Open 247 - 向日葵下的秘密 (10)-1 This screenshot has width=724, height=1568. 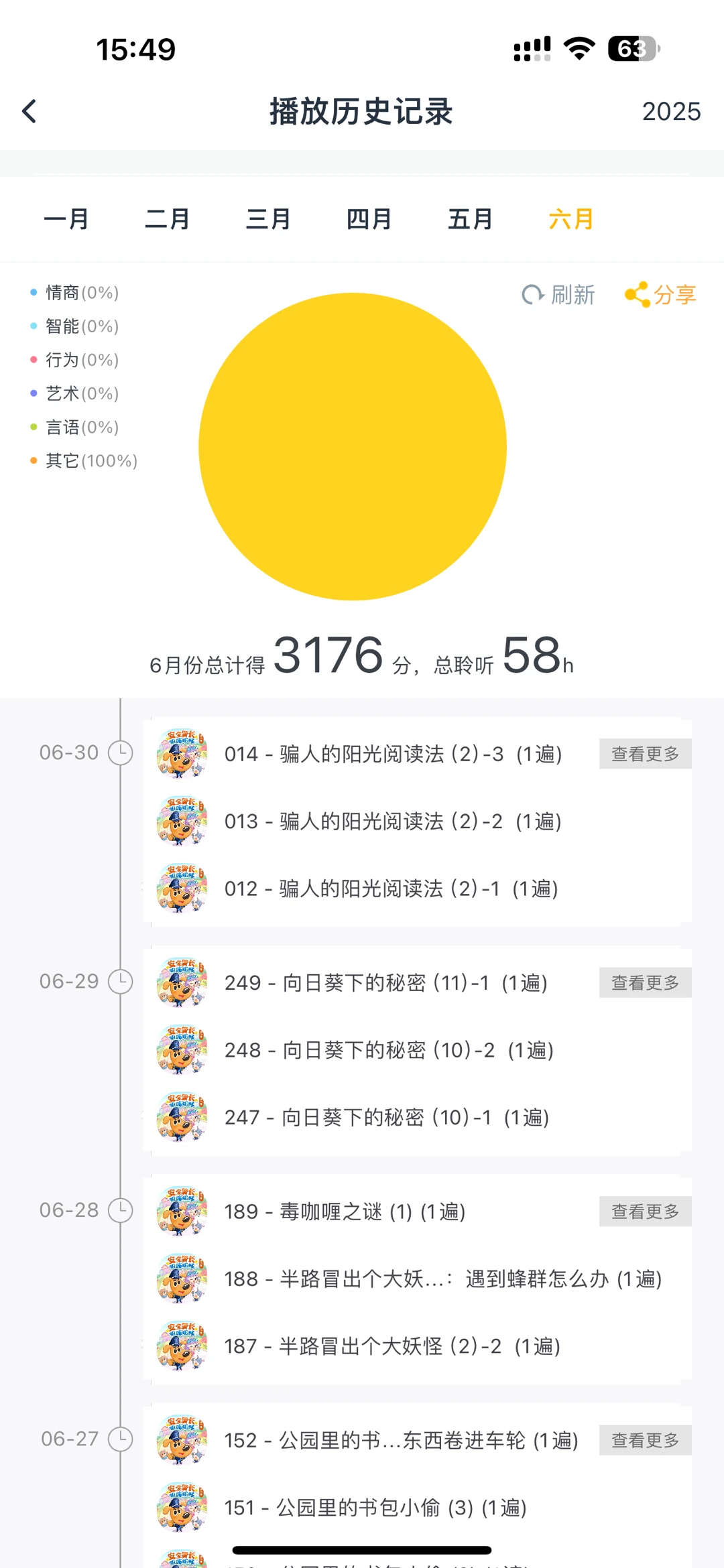pos(387,1117)
